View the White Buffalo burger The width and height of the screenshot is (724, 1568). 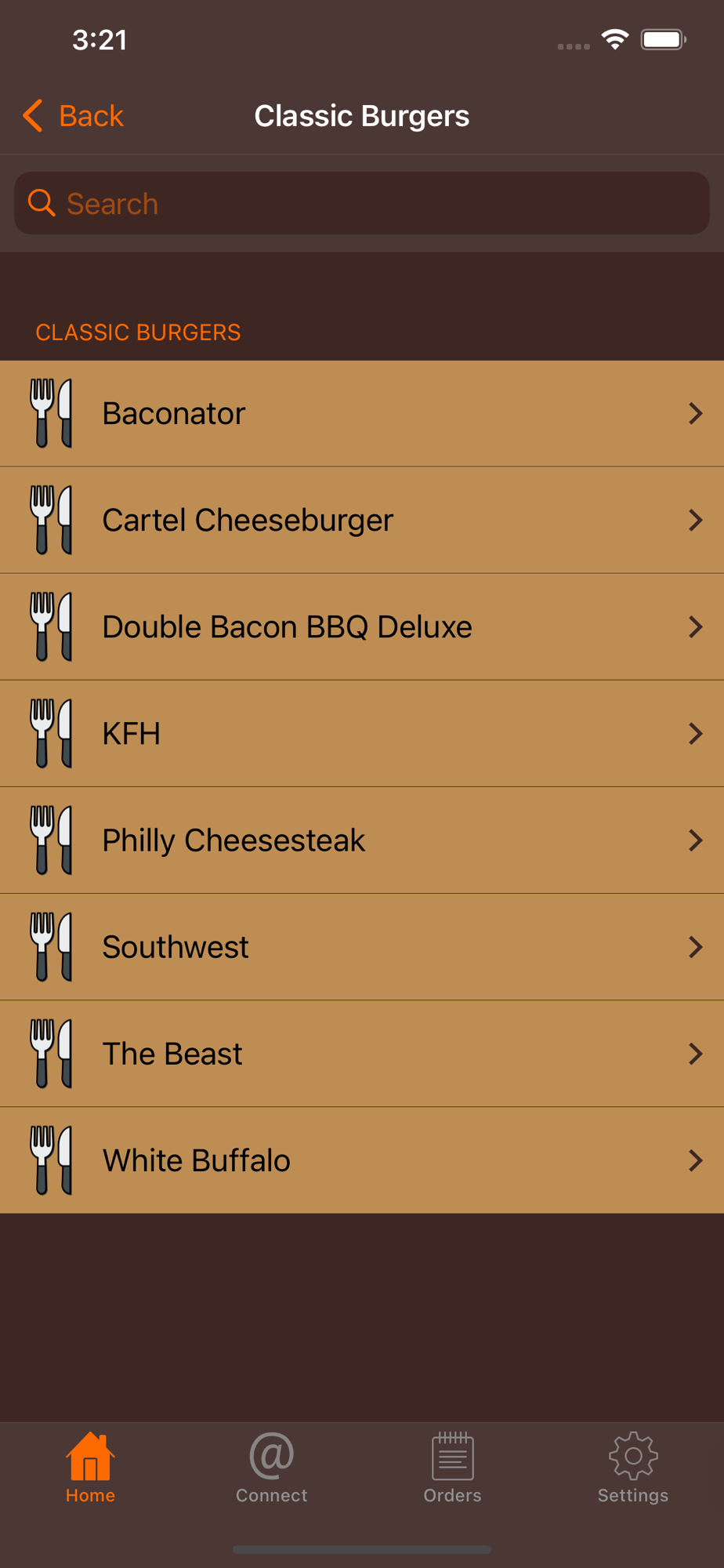pos(362,1160)
